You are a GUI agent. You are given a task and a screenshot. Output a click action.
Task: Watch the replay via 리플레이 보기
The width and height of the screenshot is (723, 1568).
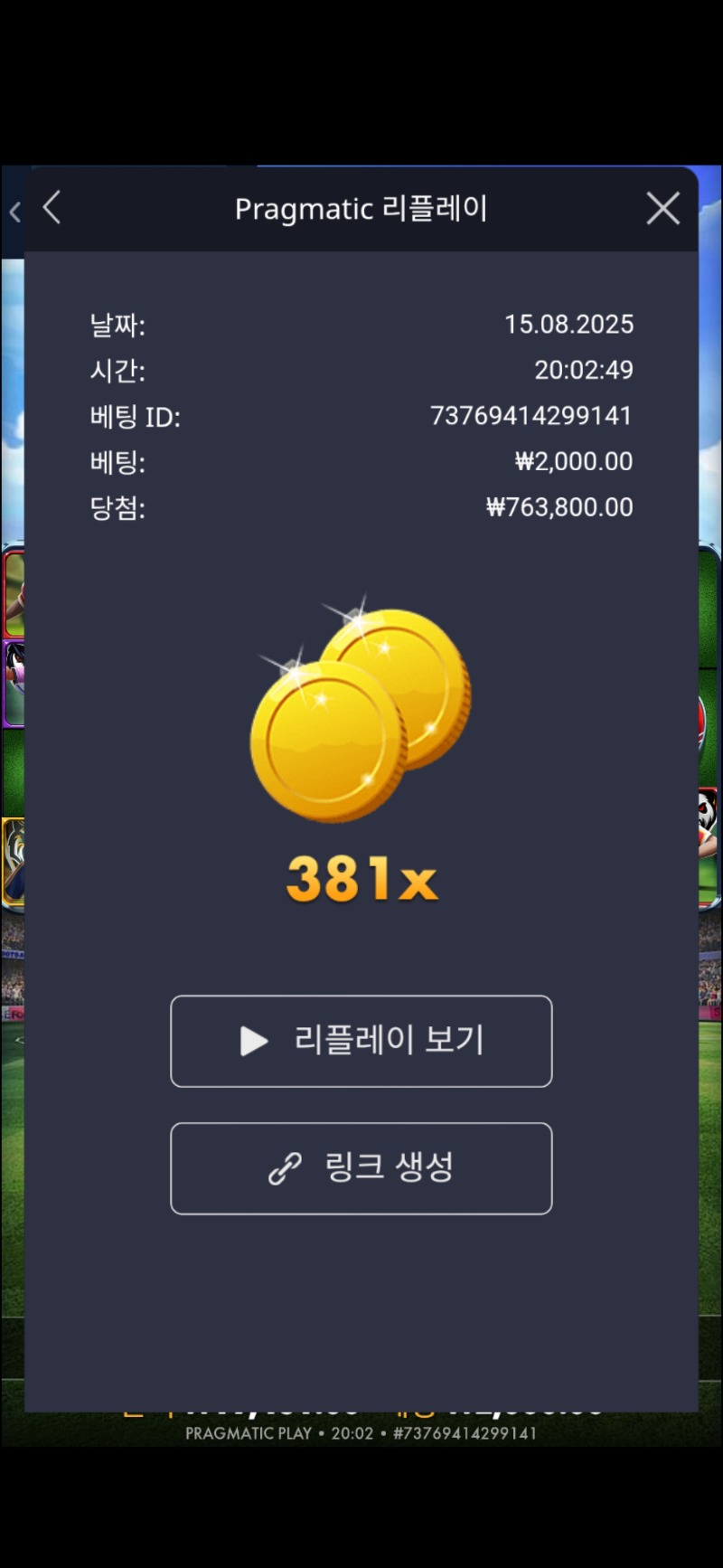[x=361, y=1041]
